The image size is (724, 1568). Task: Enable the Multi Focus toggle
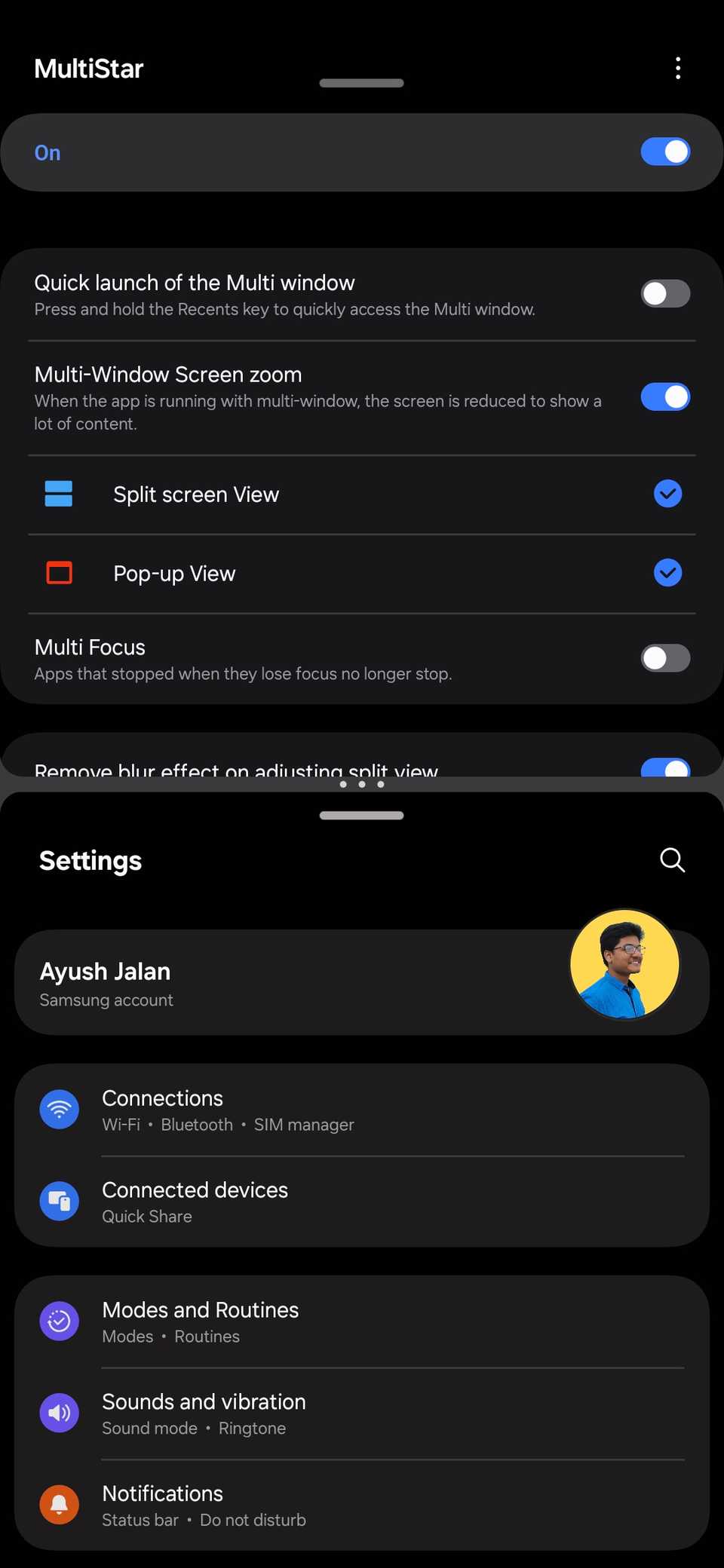pyautogui.click(x=665, y=658)
